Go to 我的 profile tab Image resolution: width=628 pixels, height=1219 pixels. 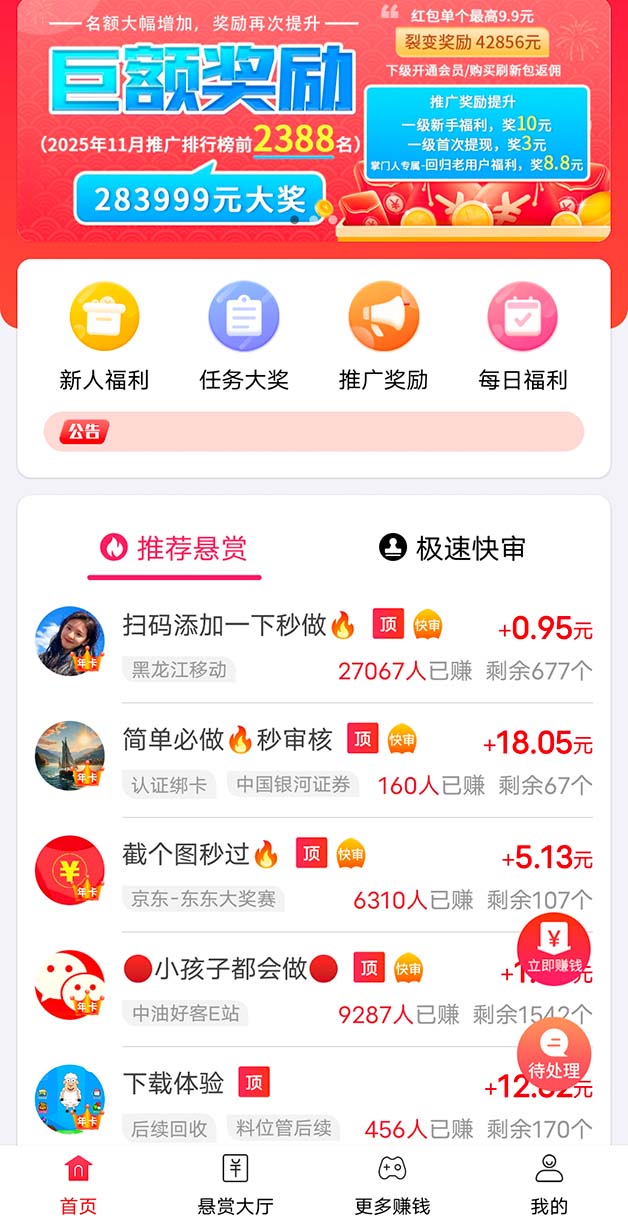[x=549, y=1183]
